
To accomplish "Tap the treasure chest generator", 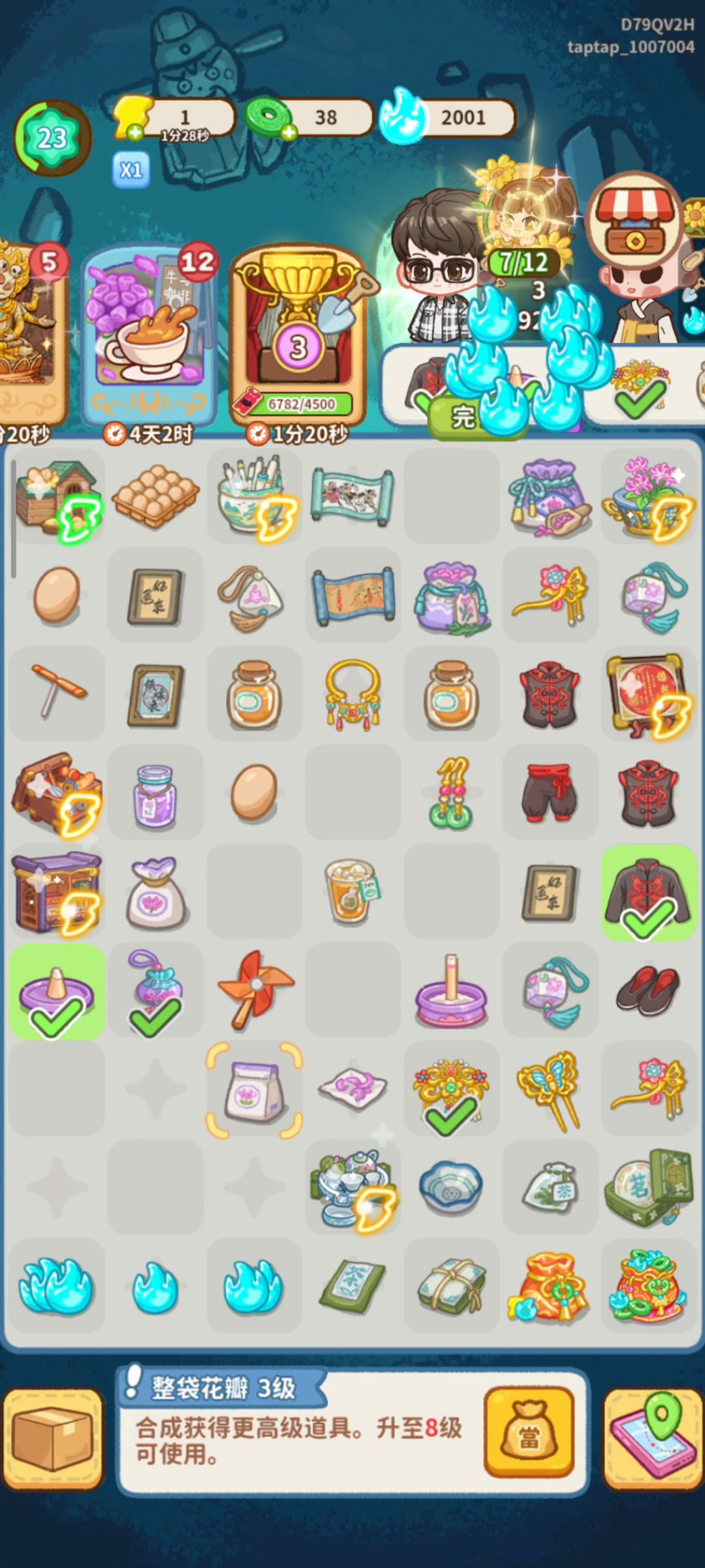I will [56, 792].
